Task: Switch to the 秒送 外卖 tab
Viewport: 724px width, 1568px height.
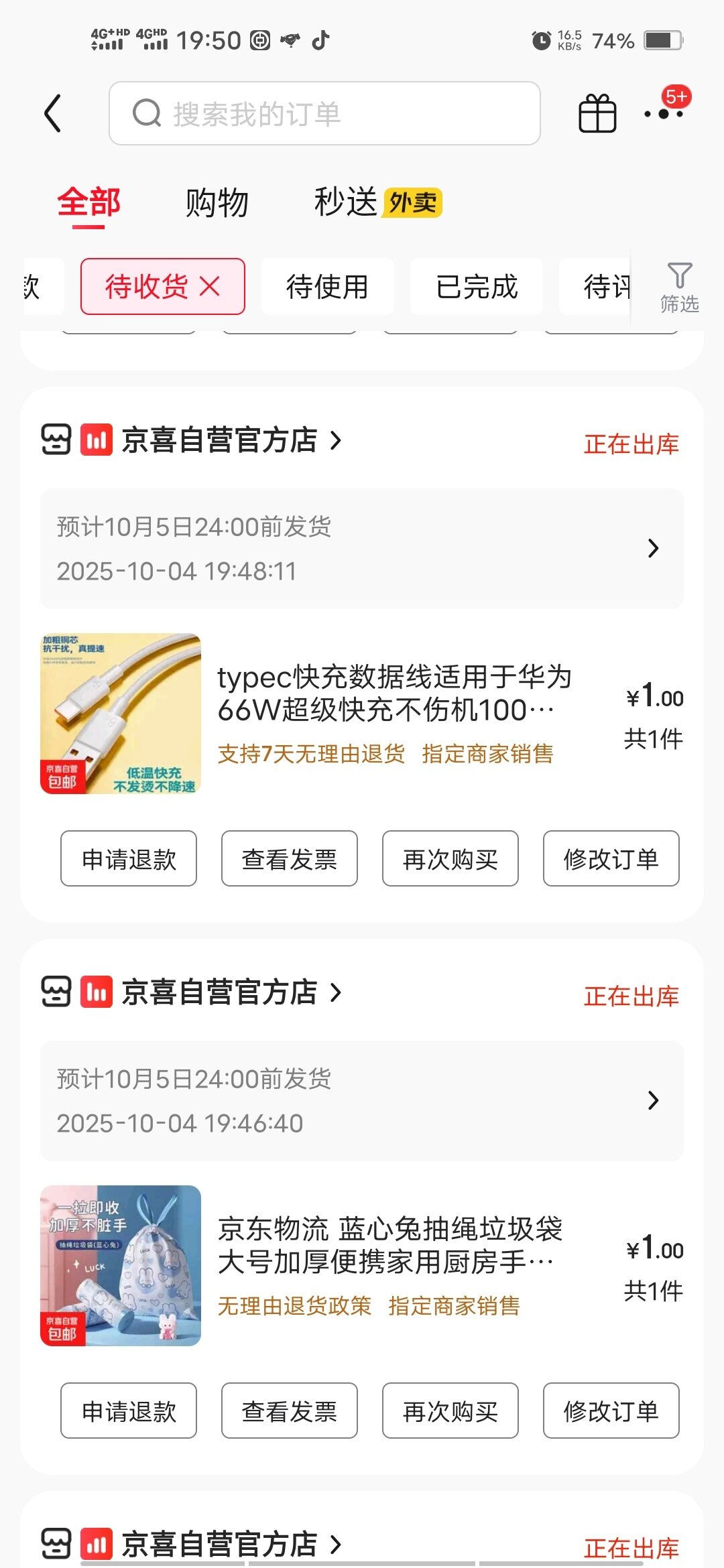Action: 377,202
